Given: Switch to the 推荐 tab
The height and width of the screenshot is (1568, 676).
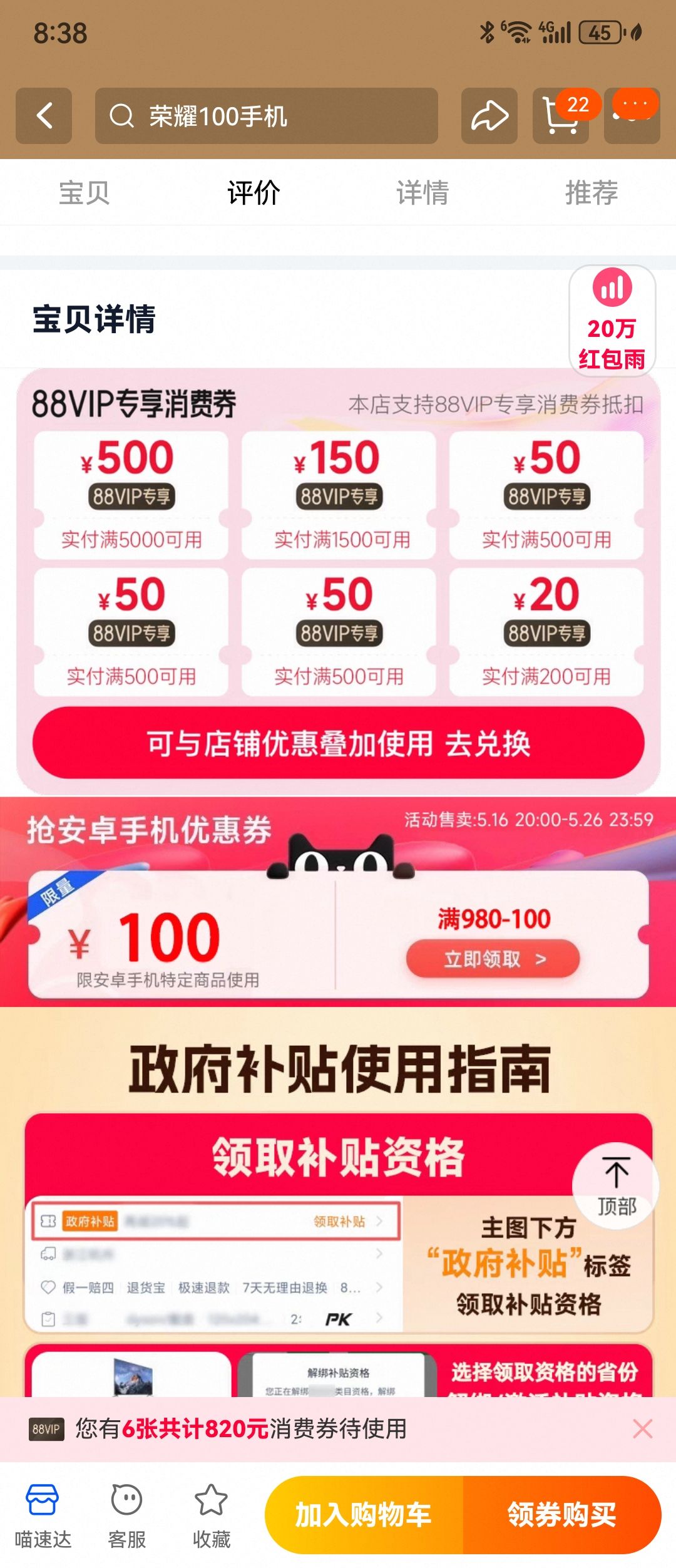Looking at the screenshot, I should 591,192.
